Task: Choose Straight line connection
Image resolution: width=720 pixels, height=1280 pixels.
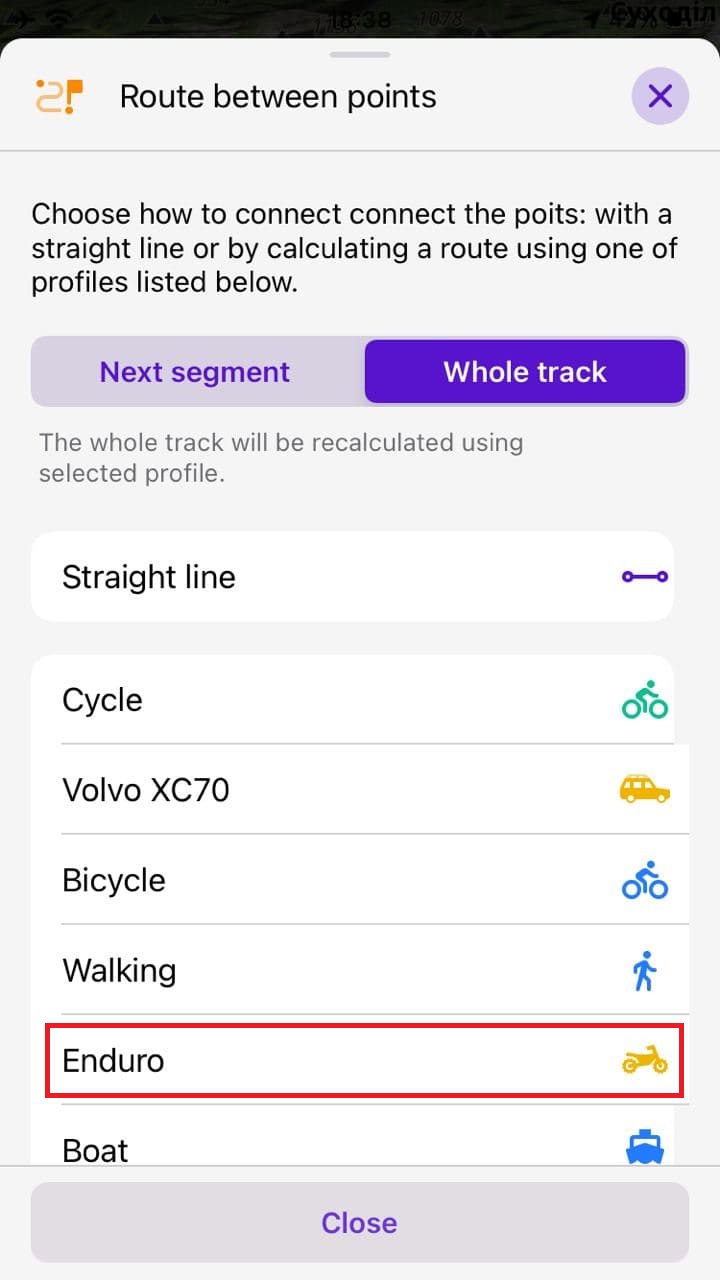Action: point(352,577)
